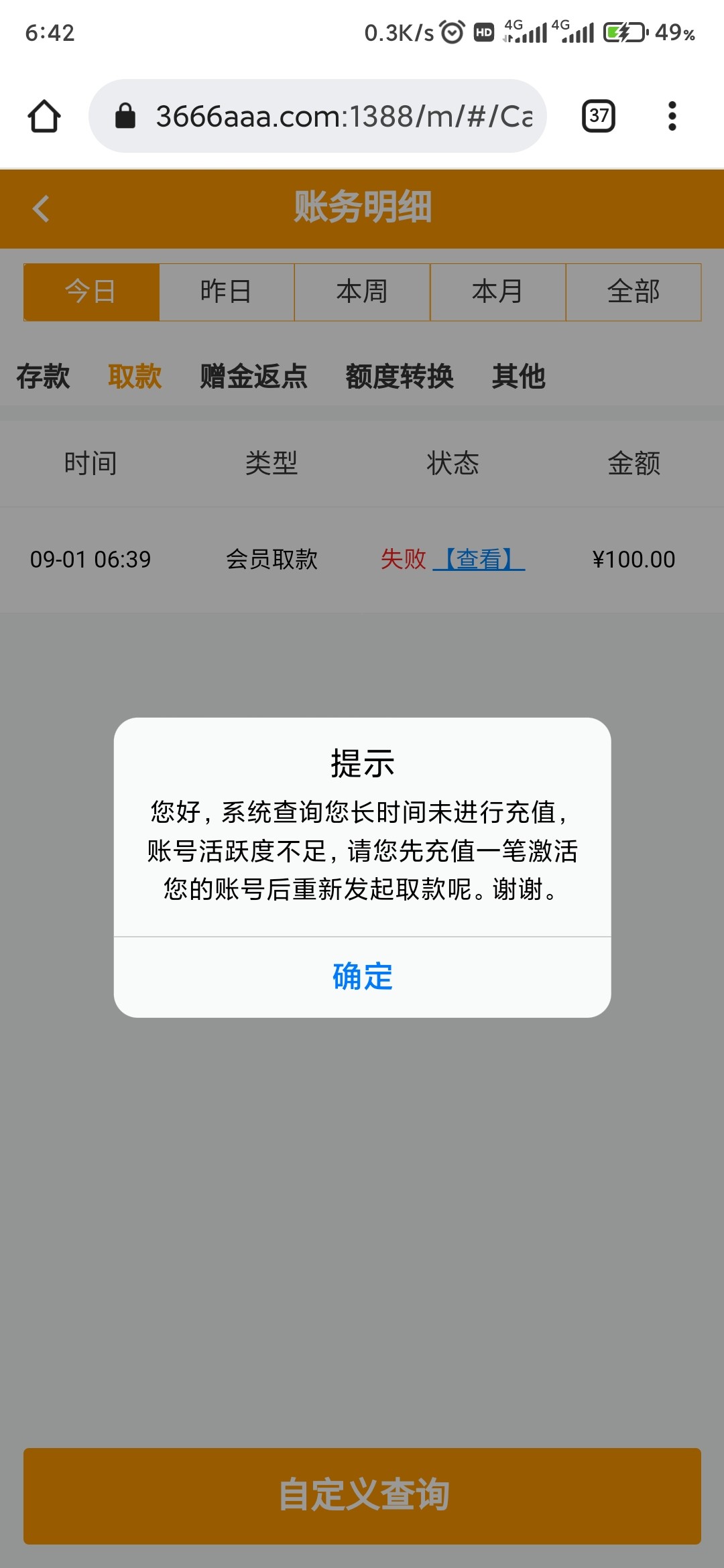Screen dimensions: 724x1568
Task: Select the 其他 category
Action: click(519, 377)
